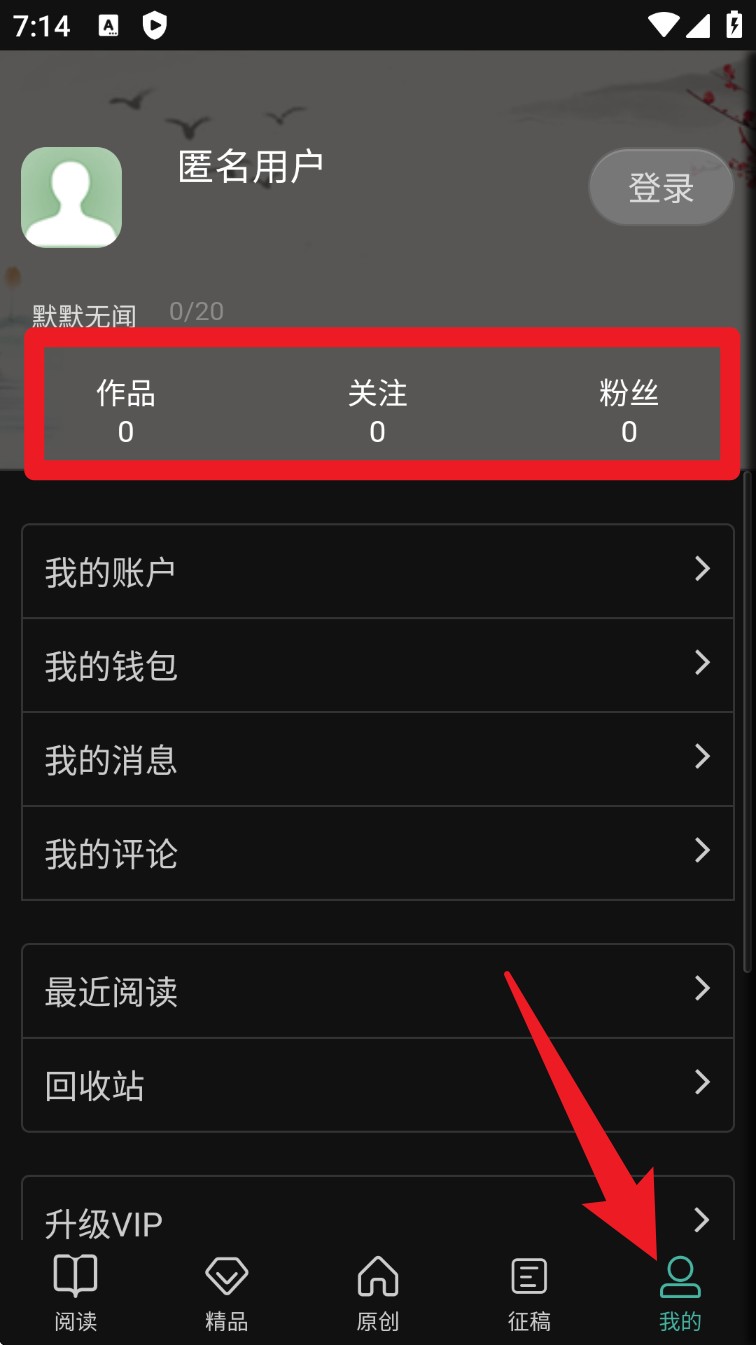Open 回收站 recycle bin
The width and height of the screenshot is (756, 1345).
pyautogui.click(x=378, y=1085)
